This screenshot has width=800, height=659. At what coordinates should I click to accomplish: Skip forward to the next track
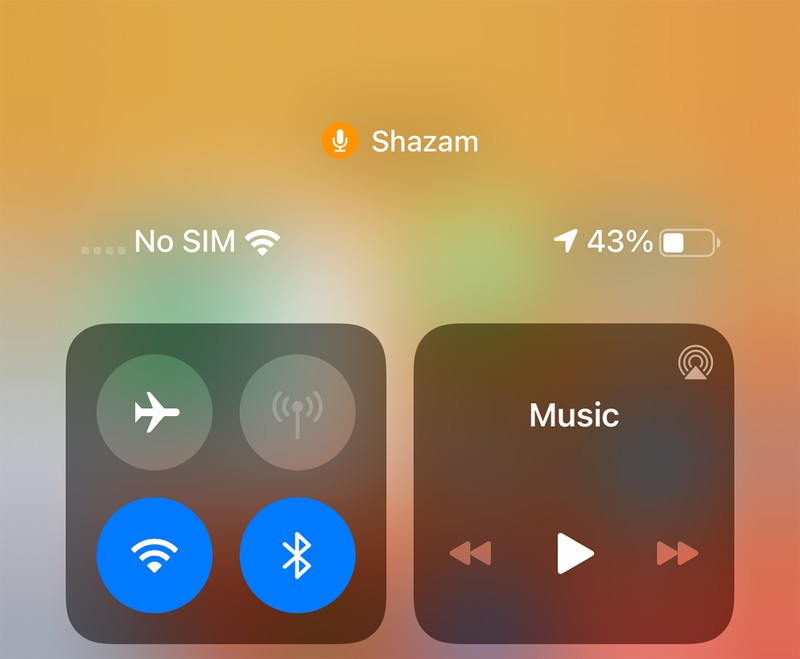point(677,553)
